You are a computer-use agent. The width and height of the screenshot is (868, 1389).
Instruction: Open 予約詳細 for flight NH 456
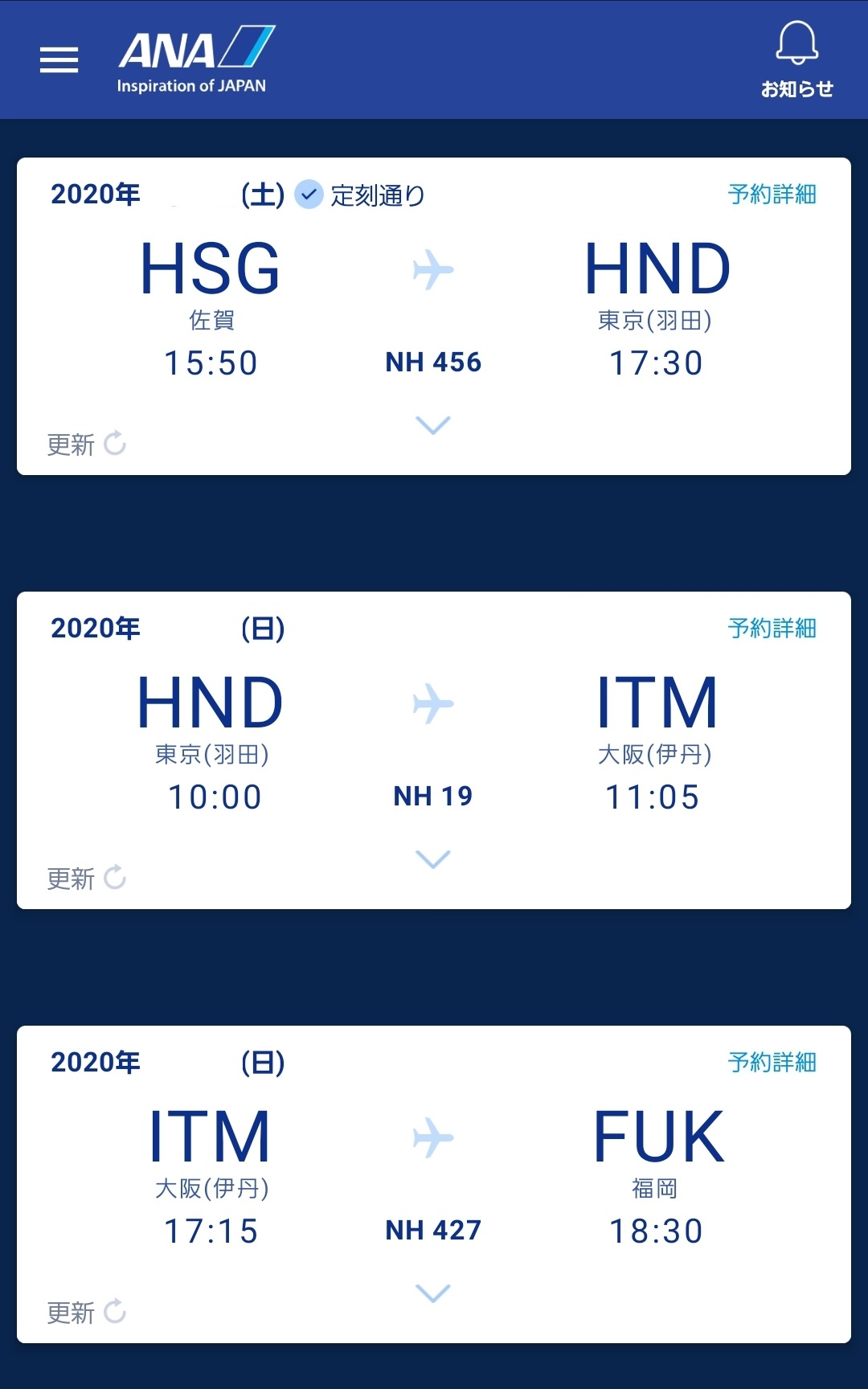[x=772, y=195]
